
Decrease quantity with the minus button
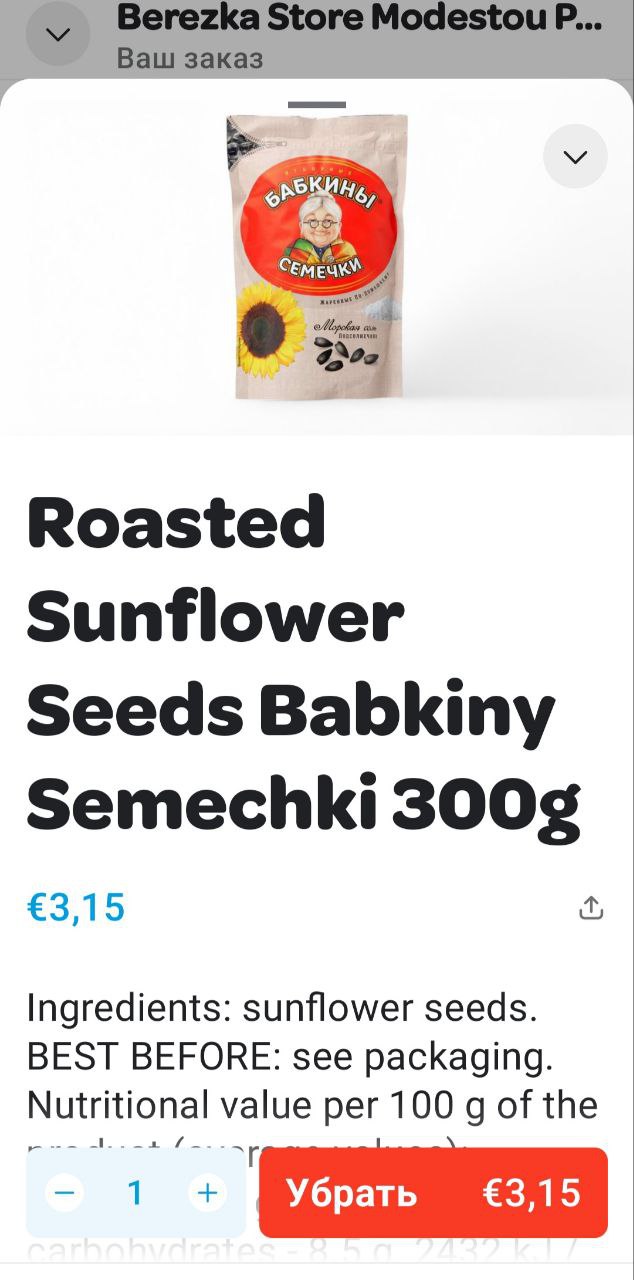click(x=65, y=1193)
